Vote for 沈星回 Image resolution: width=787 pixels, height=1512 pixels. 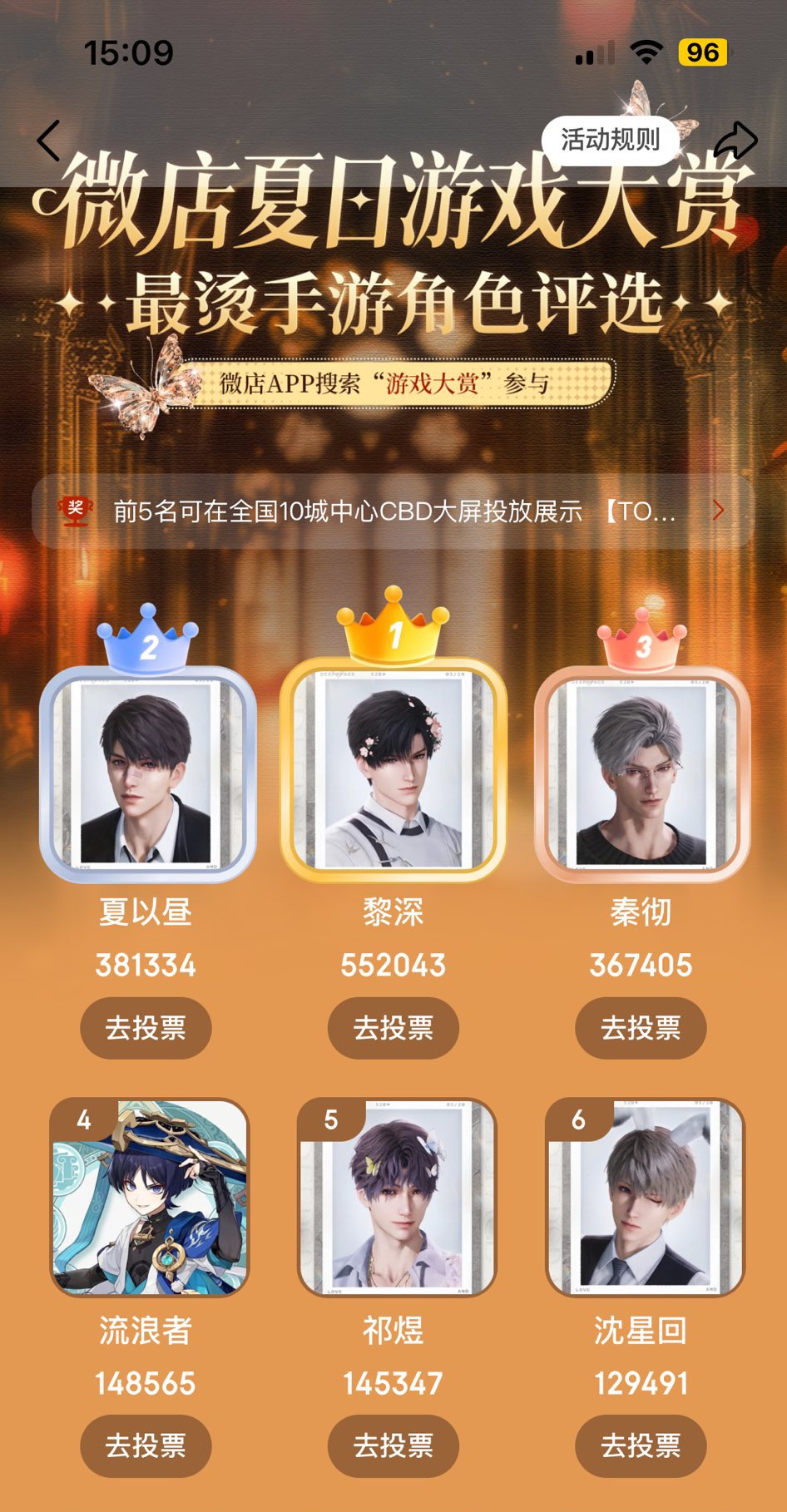point(641,1445)
